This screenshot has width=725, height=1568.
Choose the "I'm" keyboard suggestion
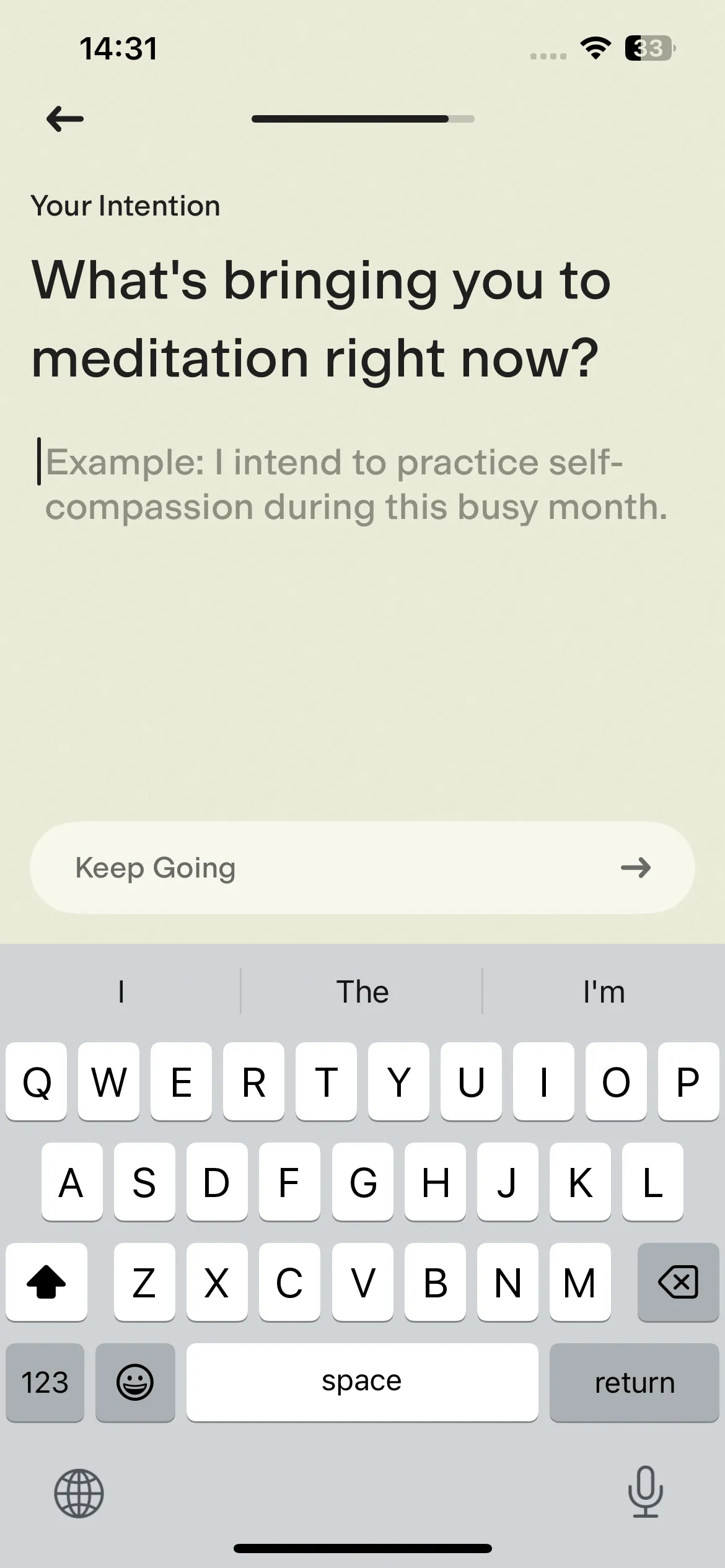coord(604,991)
